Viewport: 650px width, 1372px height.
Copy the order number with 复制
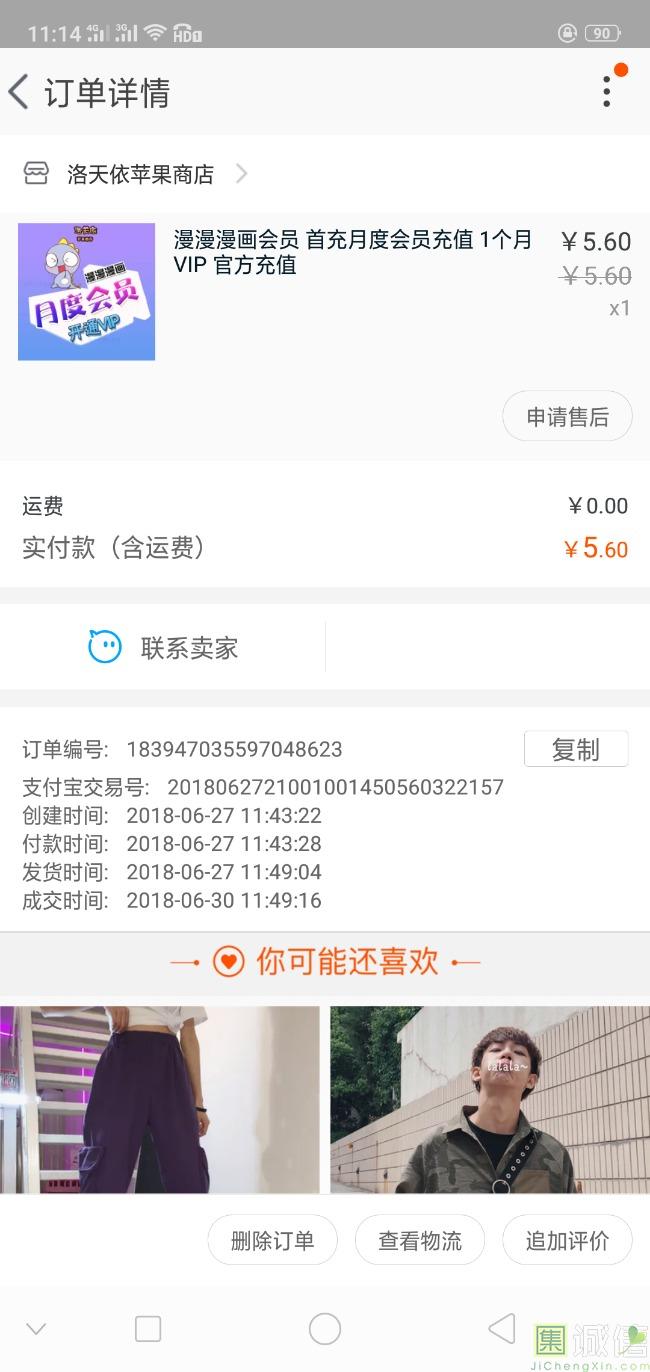[575, 749]
